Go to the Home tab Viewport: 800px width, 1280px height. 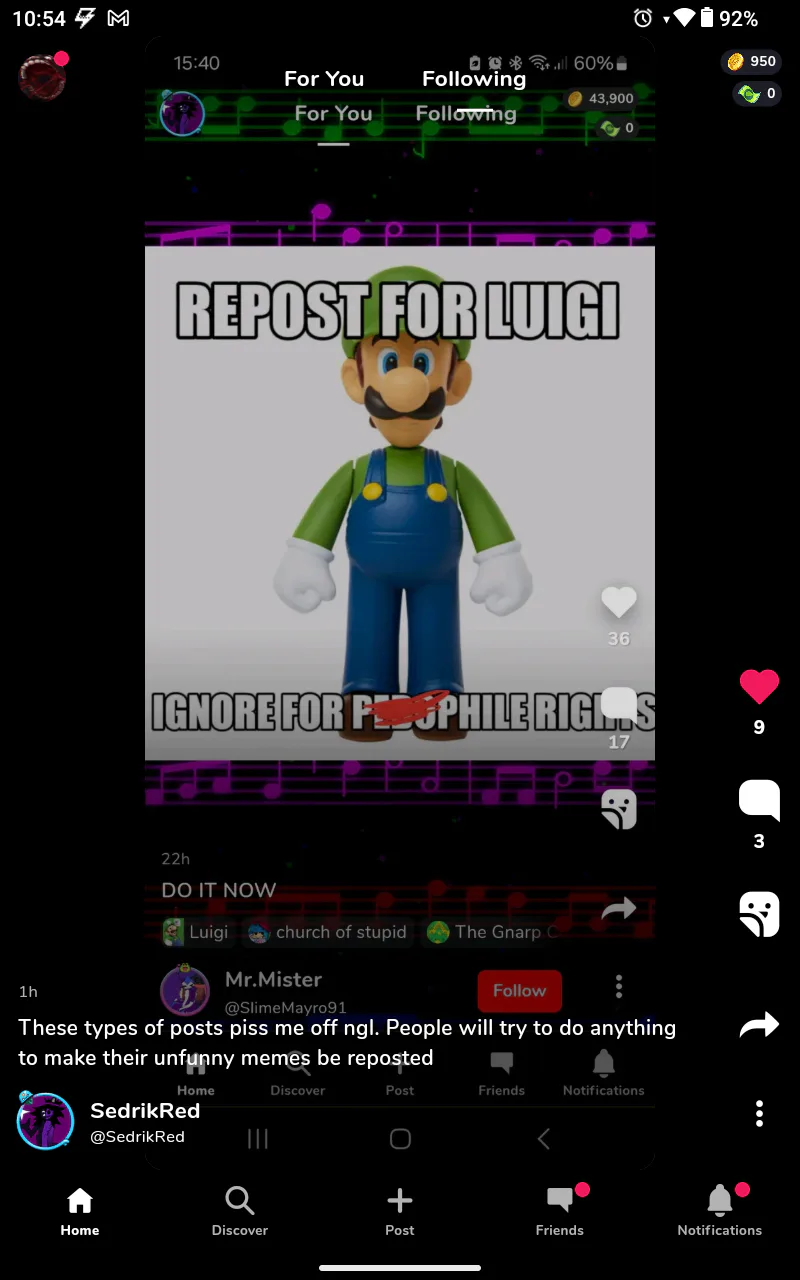click(x=80, y=1211)
